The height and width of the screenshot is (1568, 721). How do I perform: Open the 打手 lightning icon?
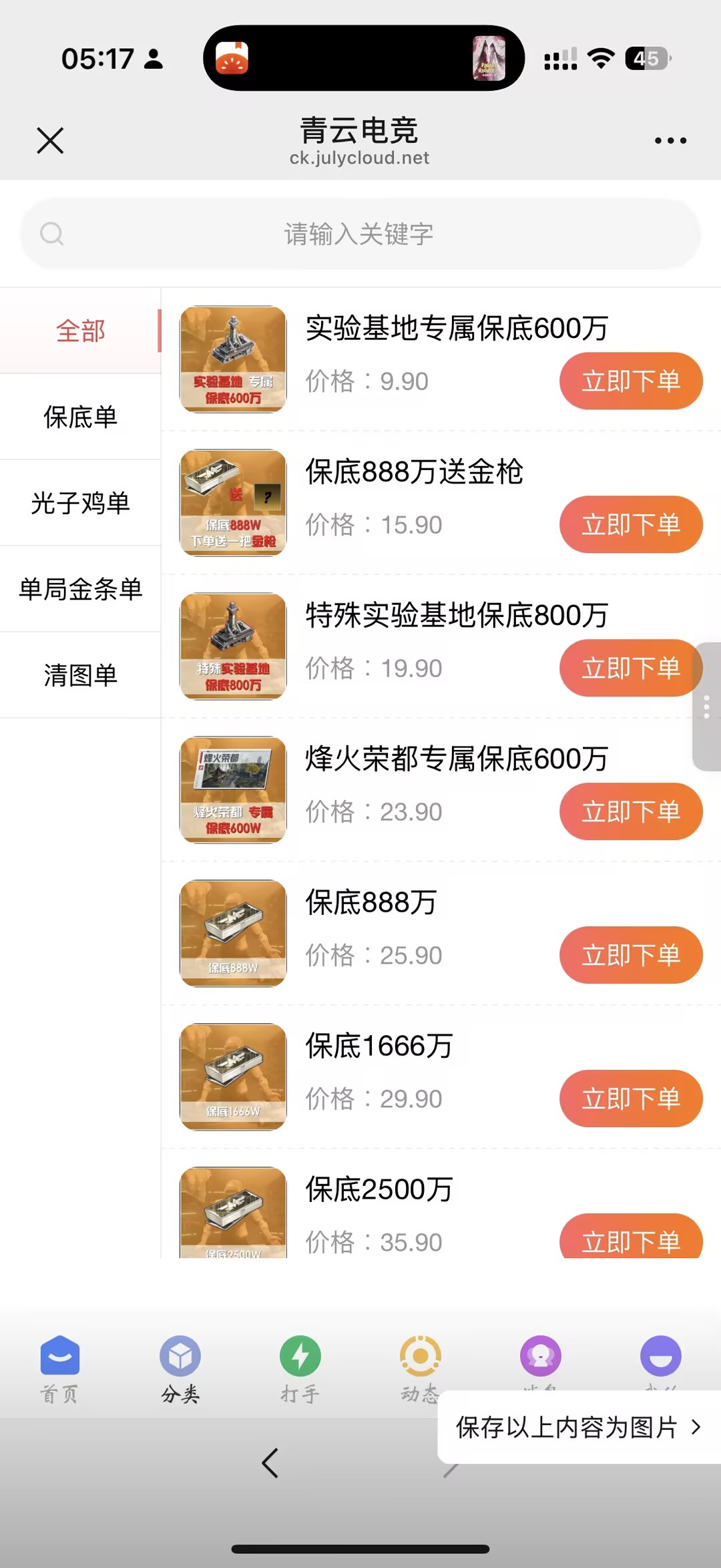click(300, 1356)
